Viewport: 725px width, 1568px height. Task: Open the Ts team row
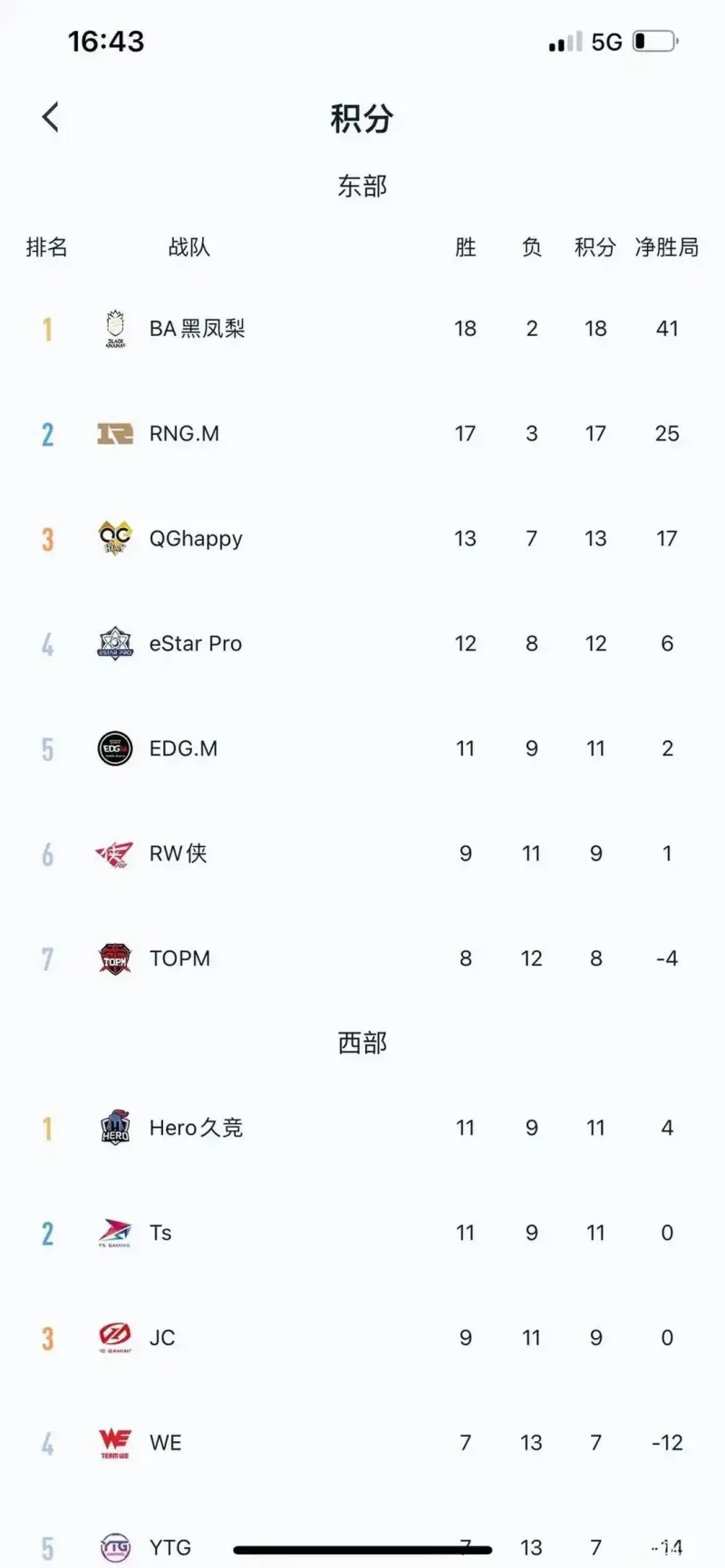click(x=362, y=1234)
